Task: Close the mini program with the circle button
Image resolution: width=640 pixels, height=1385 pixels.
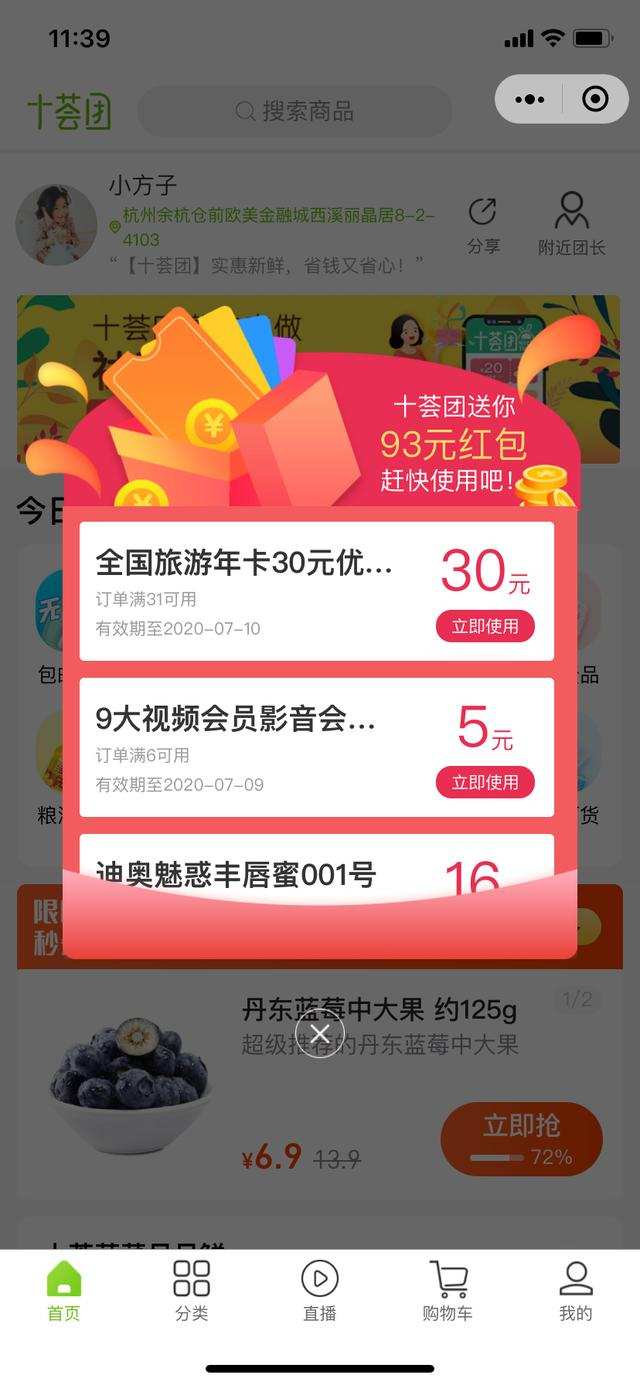Action: pyautogui.click(x=595, y=99)
